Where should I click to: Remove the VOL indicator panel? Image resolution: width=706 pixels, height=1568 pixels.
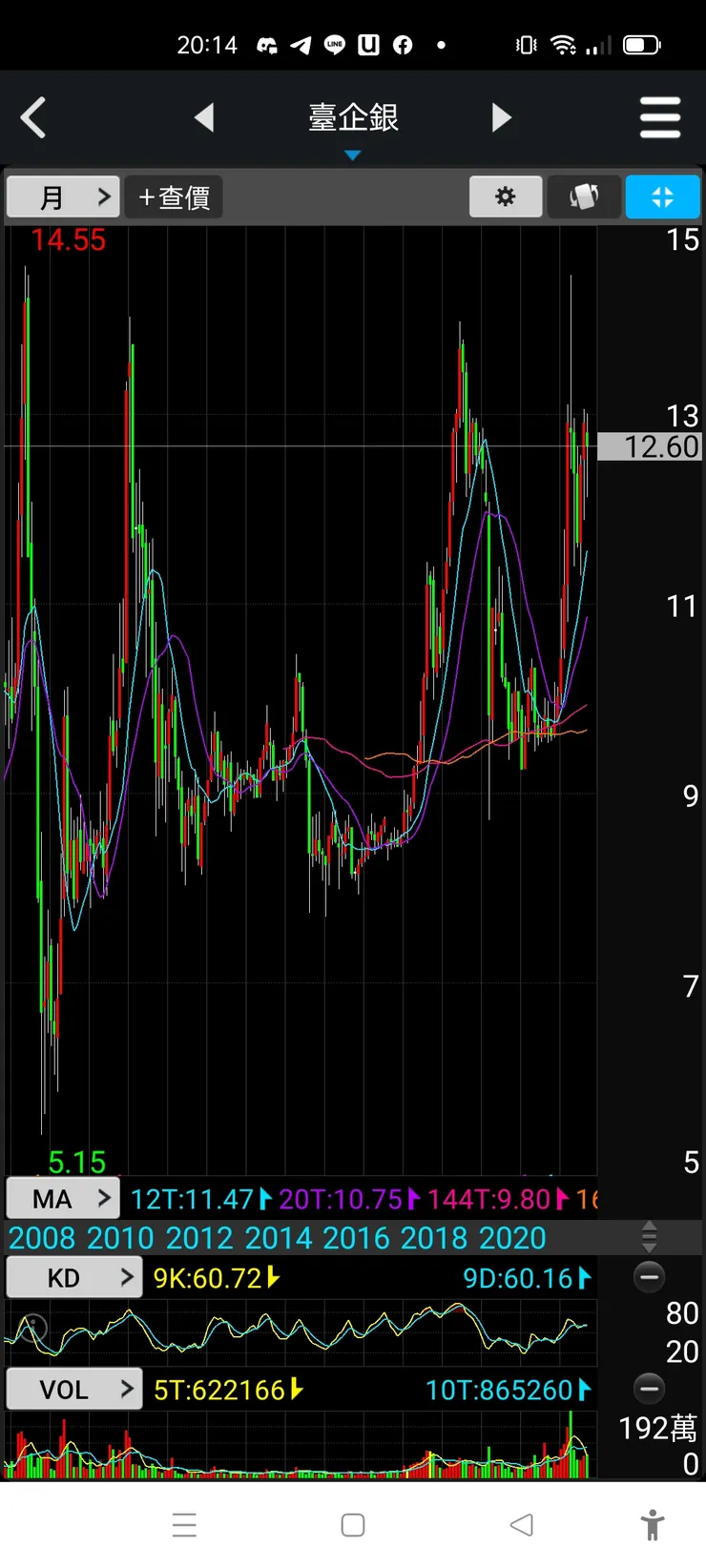649,1389
